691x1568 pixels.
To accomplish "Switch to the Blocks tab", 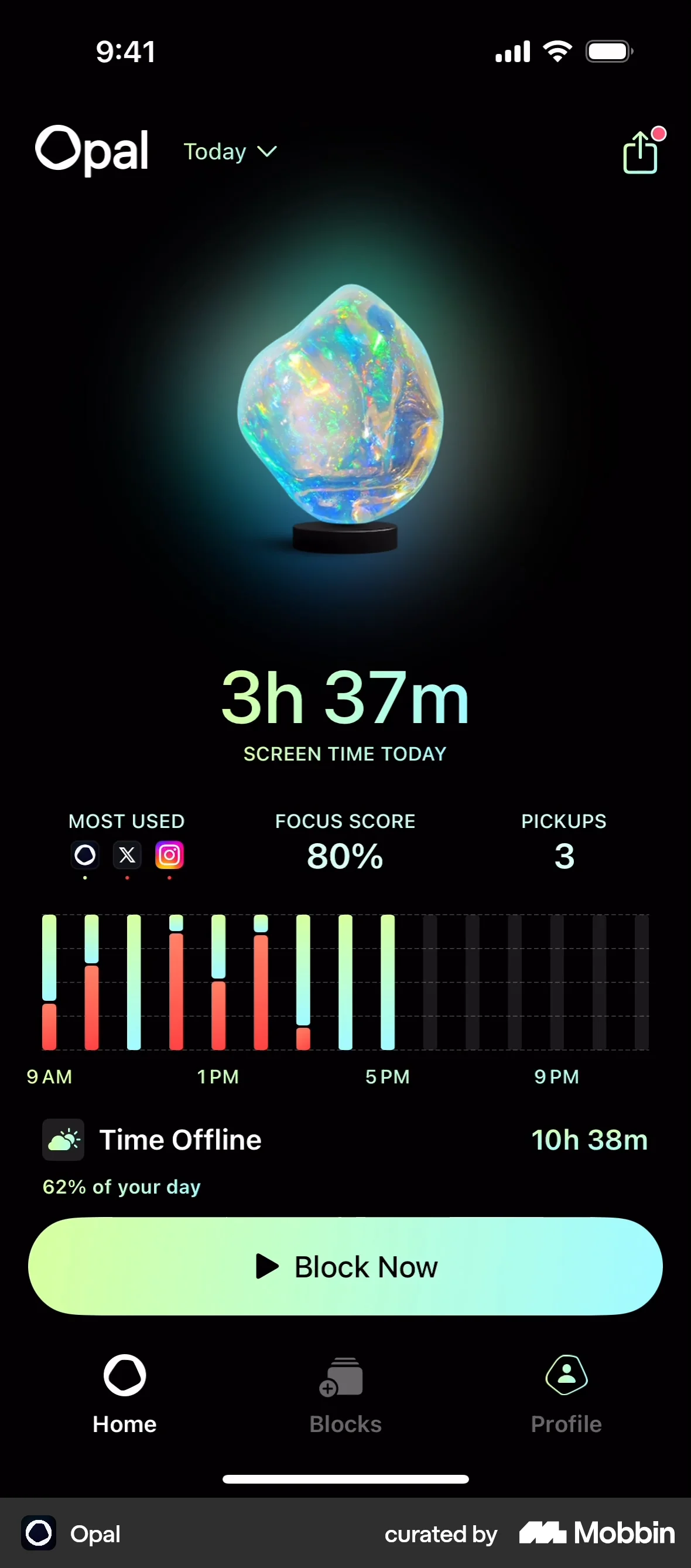I will [x=344, y=1394].
